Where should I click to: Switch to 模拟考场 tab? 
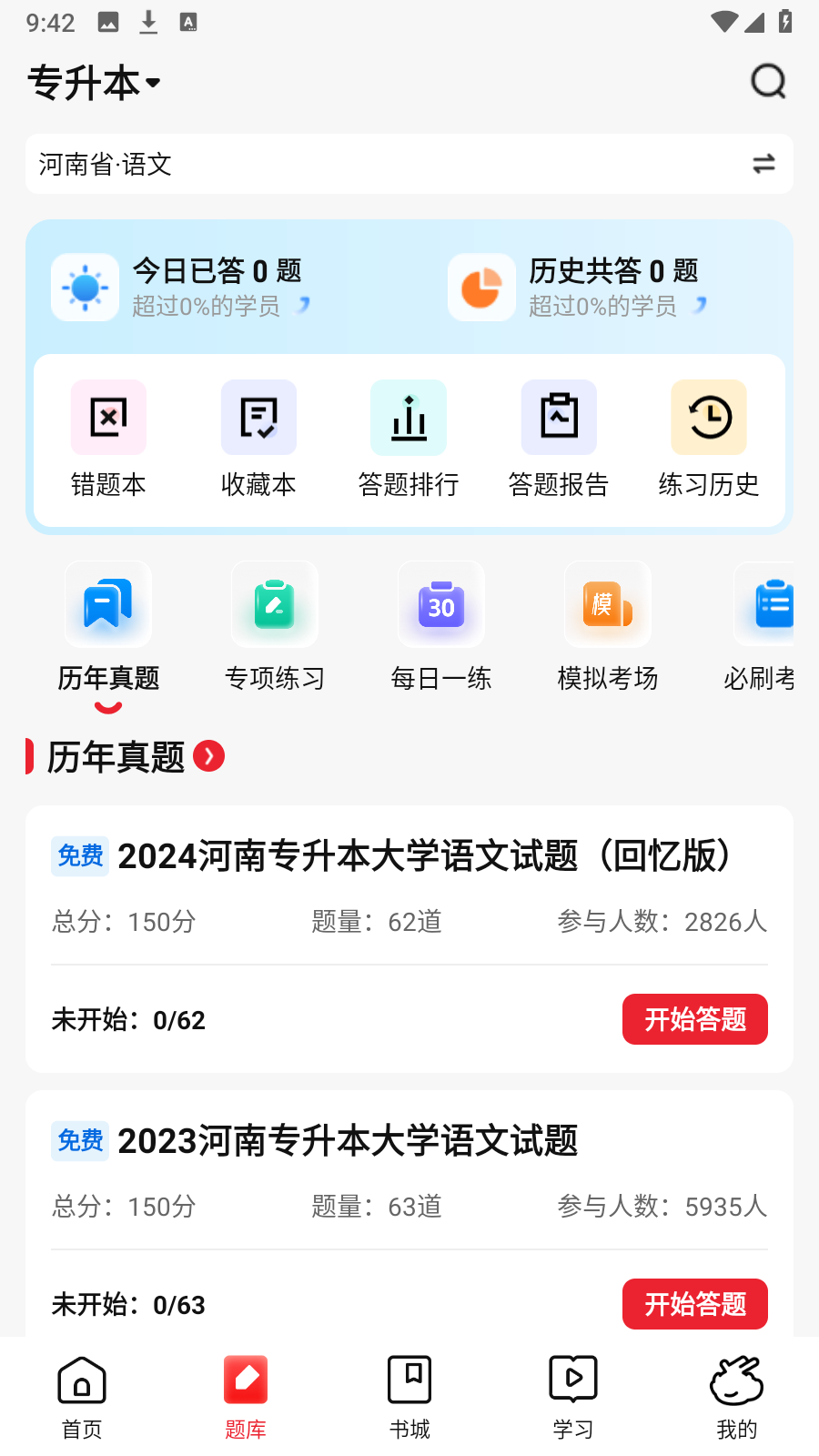click(x=608, y=628)
